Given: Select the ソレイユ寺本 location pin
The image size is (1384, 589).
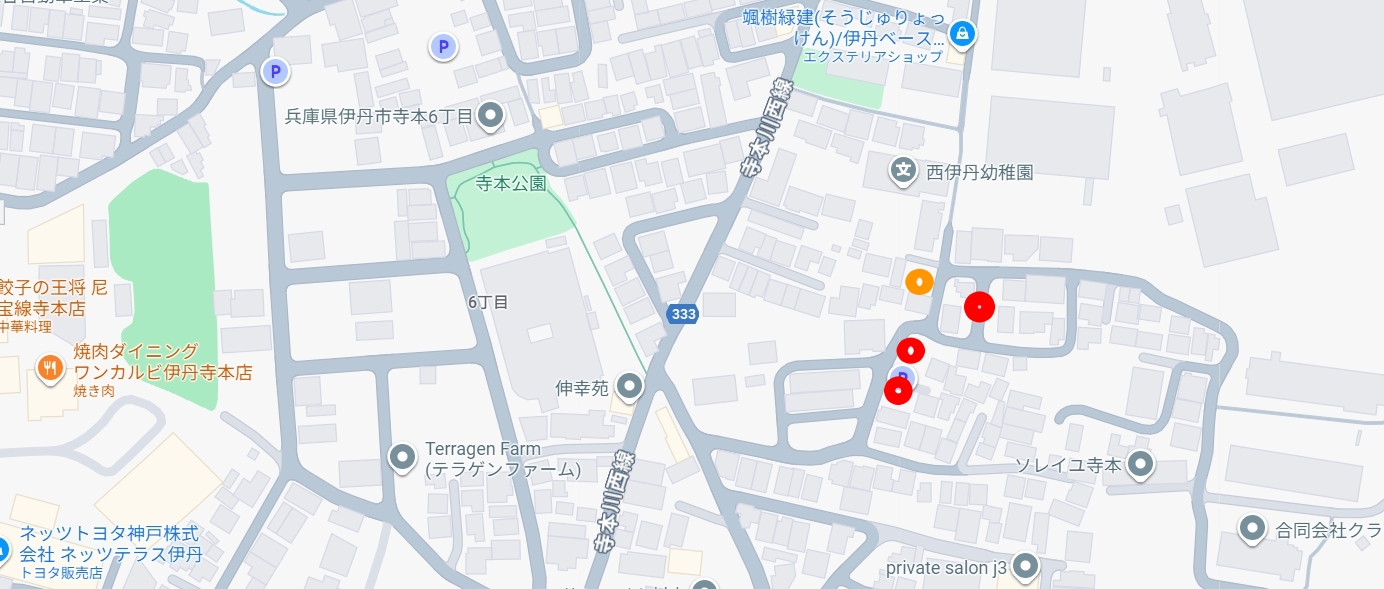Looking at the screenshot, I should click(1140, 464).
